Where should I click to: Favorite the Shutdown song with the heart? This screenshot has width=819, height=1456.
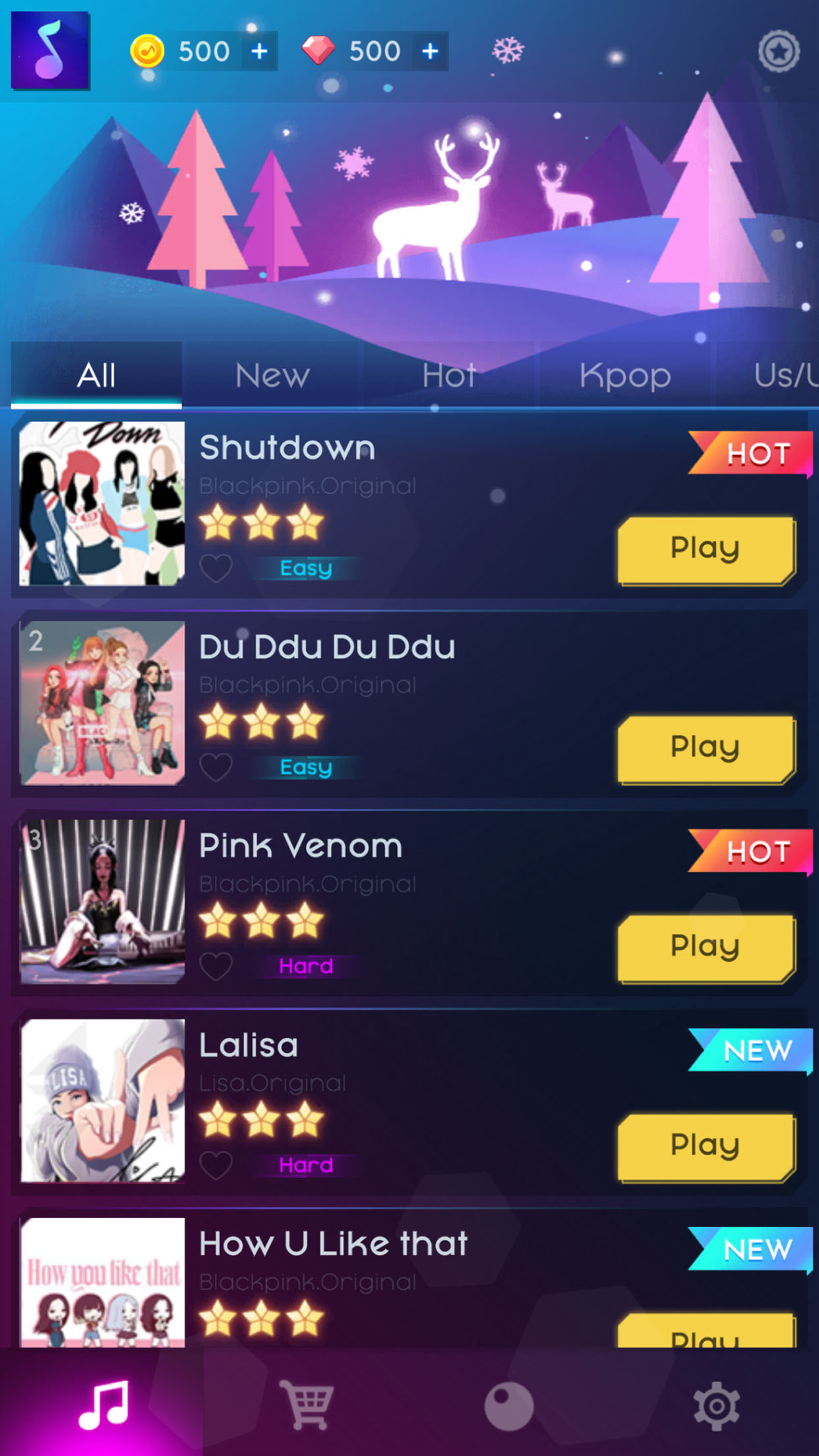pyautogui.click(x=216, y=568)
